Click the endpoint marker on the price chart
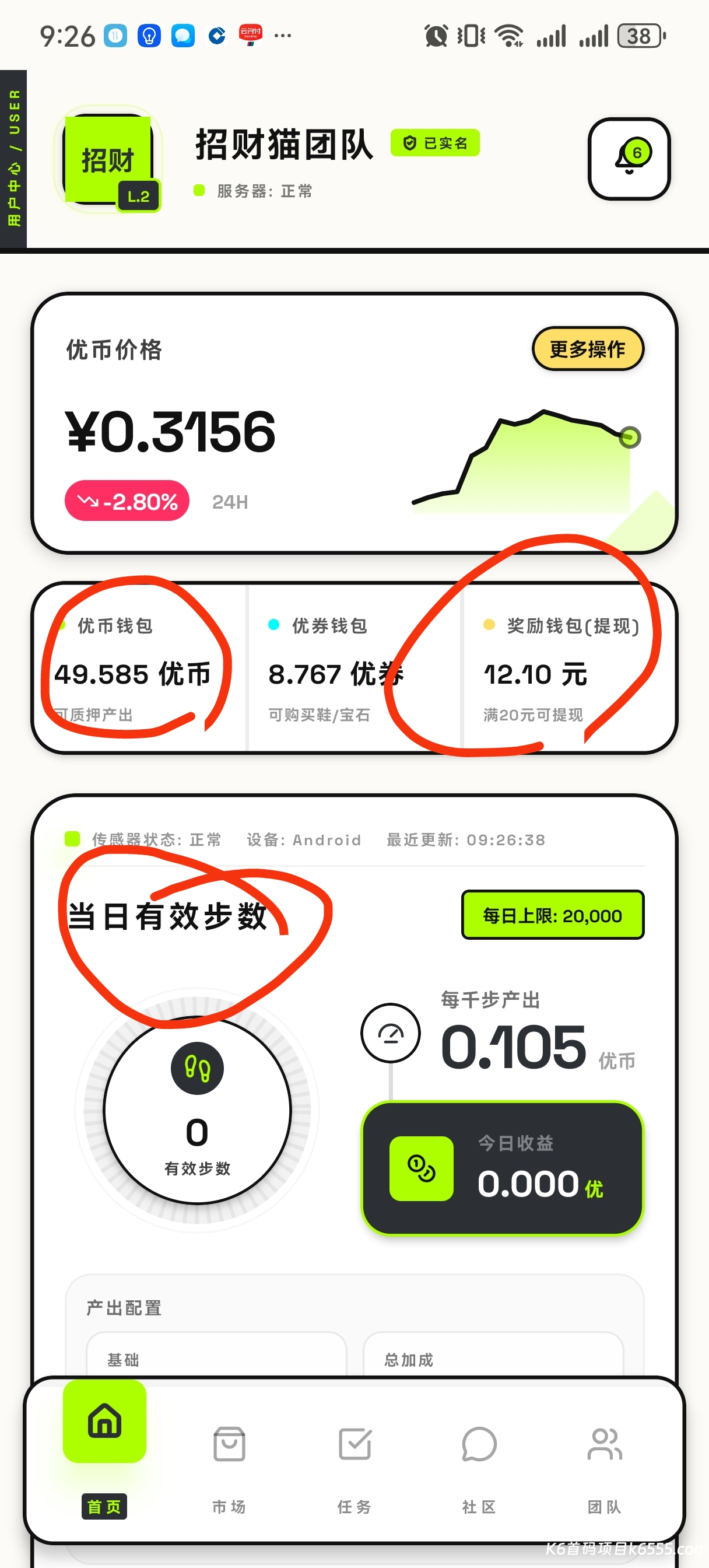Screen dimensions: 709x1568 630,437
